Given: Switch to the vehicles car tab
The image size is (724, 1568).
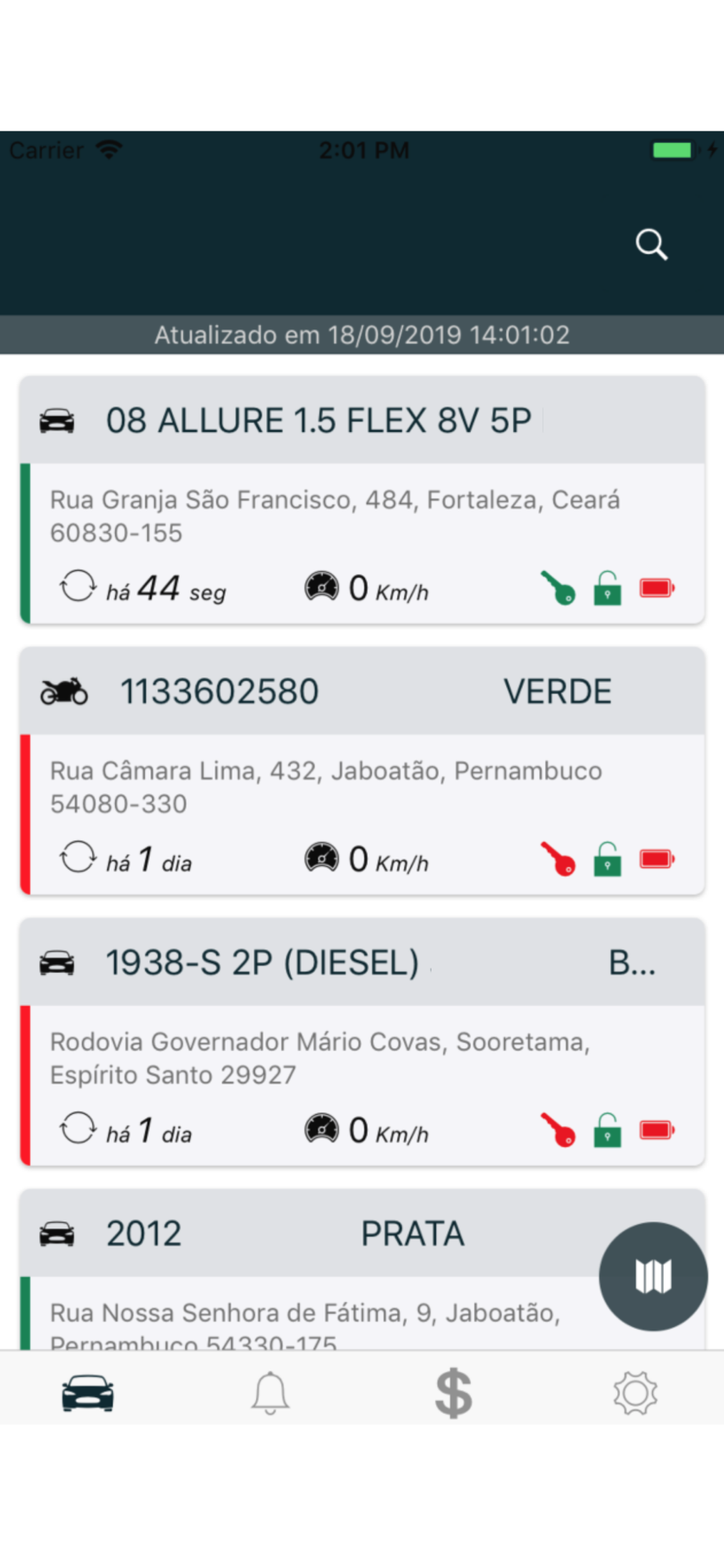Looking at the screenshot, I should tap(89, 1393).
